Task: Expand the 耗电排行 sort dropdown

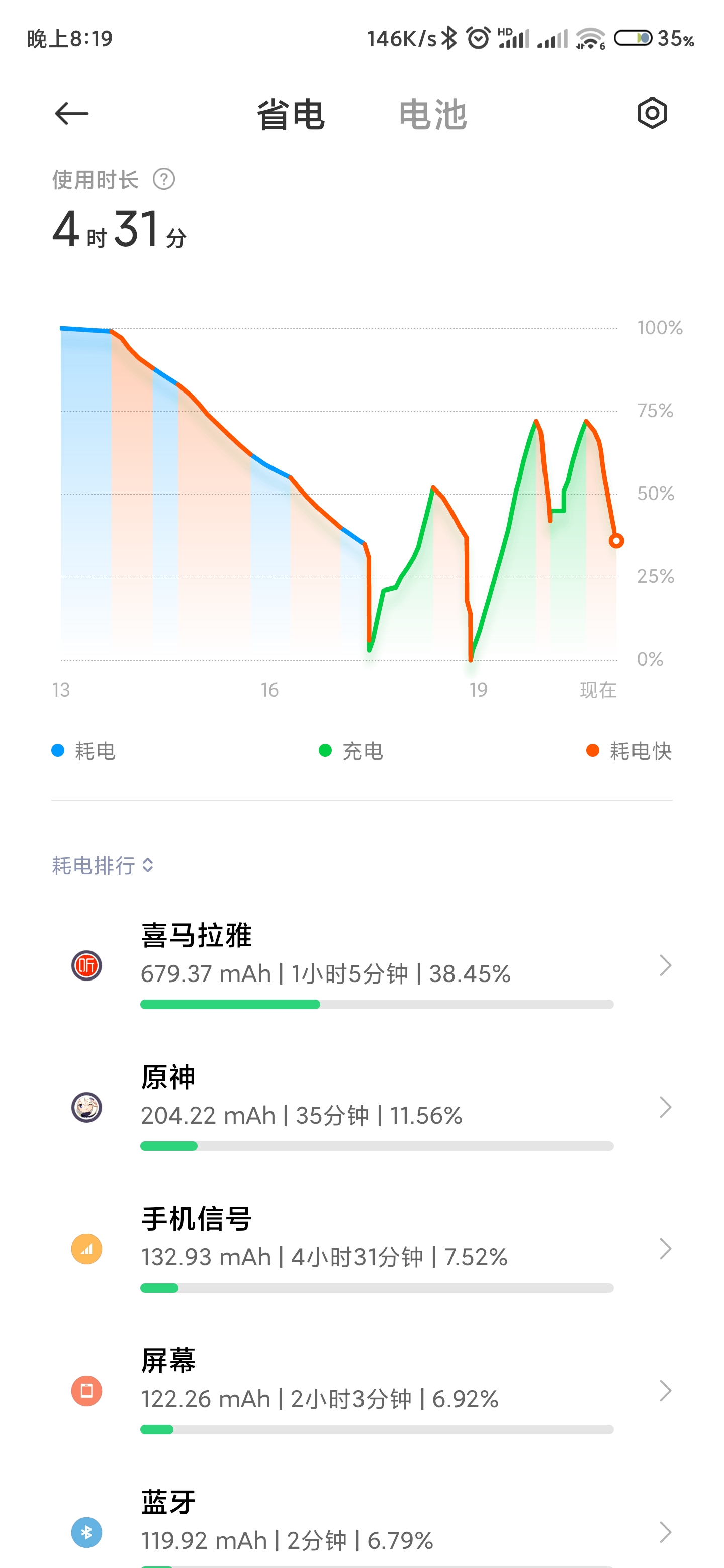Action: tap(102, 865)
